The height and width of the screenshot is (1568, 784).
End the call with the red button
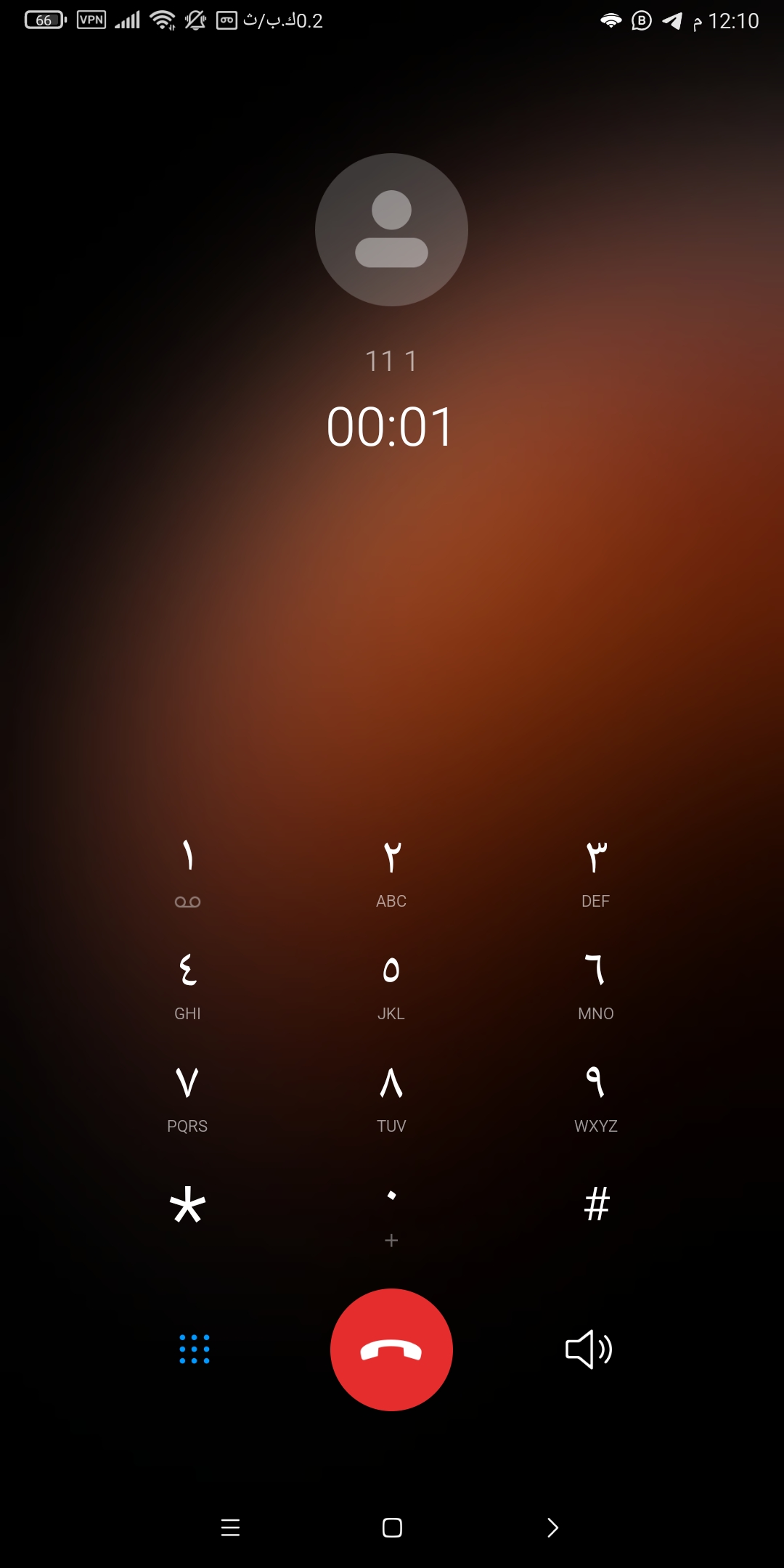pyautogui.click(x=391, y=1349)
